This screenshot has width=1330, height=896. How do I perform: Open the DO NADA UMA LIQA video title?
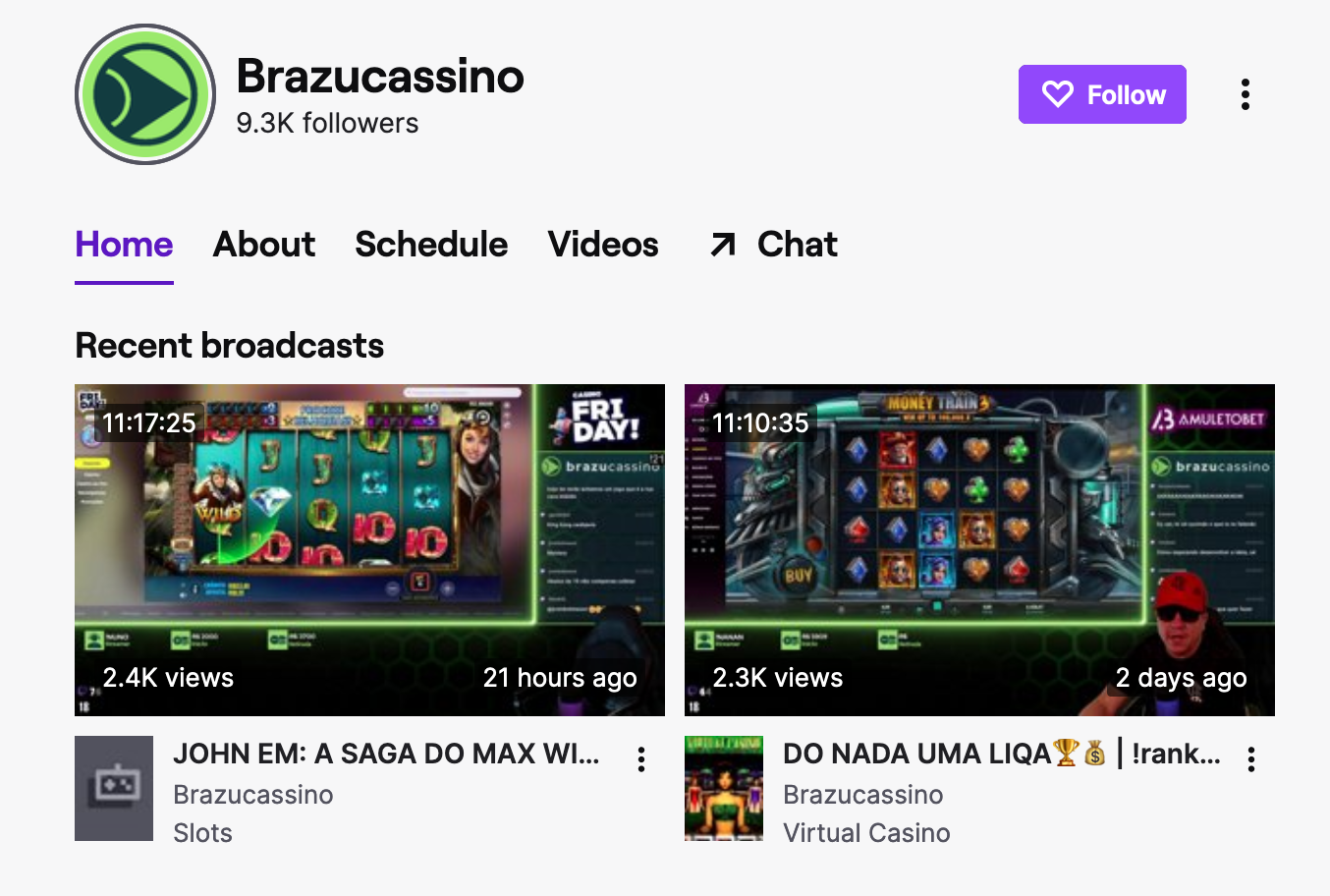pyautogui.click(x=1001, y=754)
